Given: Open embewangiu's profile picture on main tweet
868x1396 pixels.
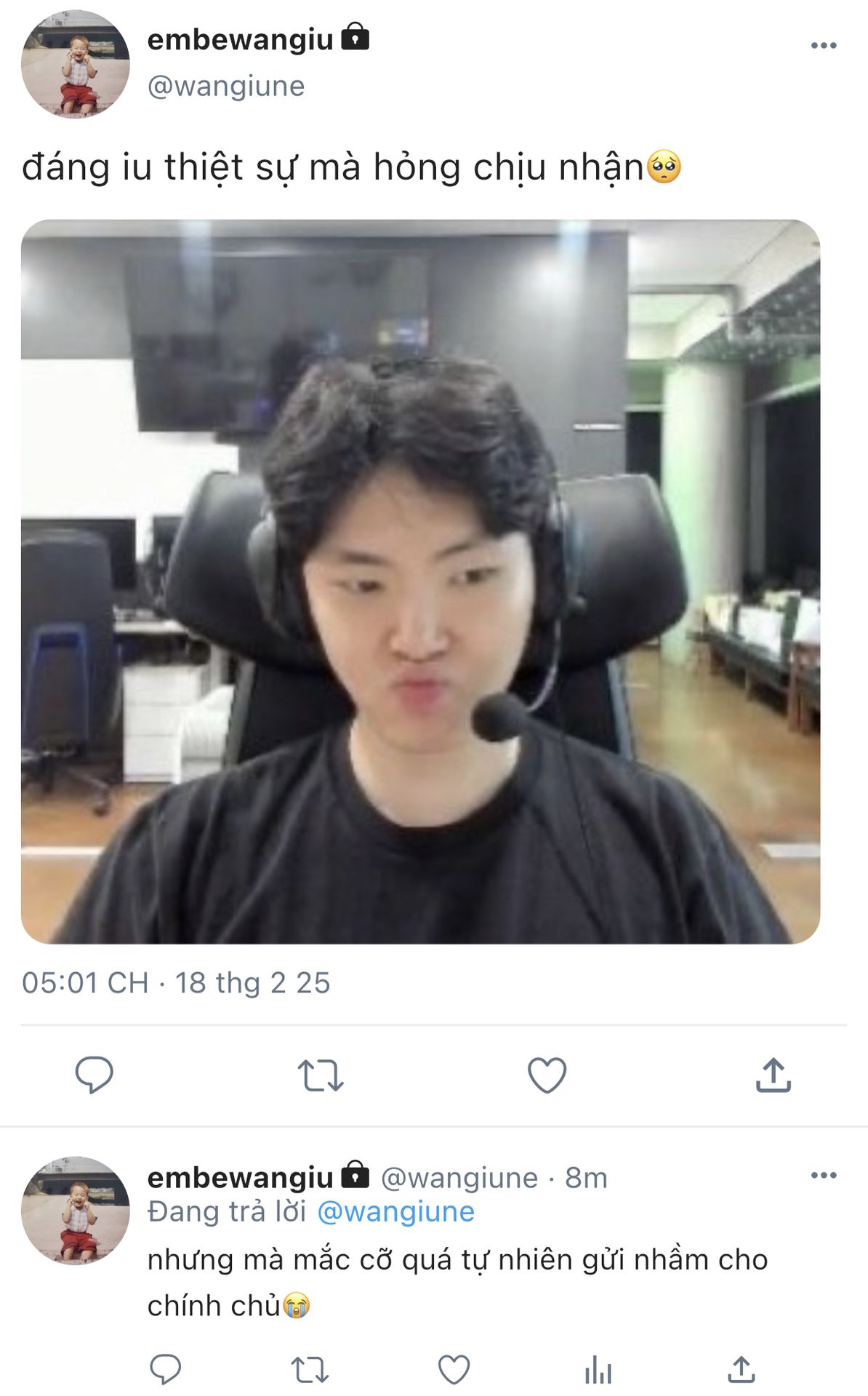Looking at the screenshot, I should coord(76,64).
